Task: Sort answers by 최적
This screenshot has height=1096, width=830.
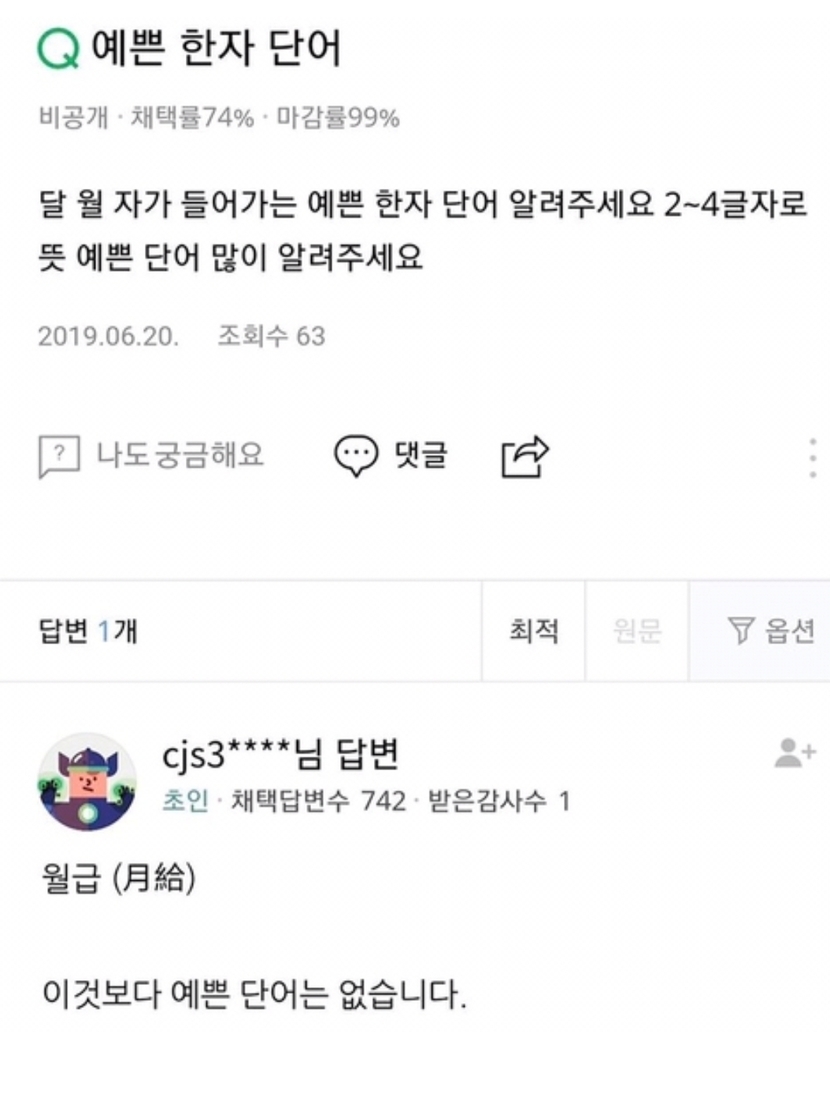Action: point(534,631)
